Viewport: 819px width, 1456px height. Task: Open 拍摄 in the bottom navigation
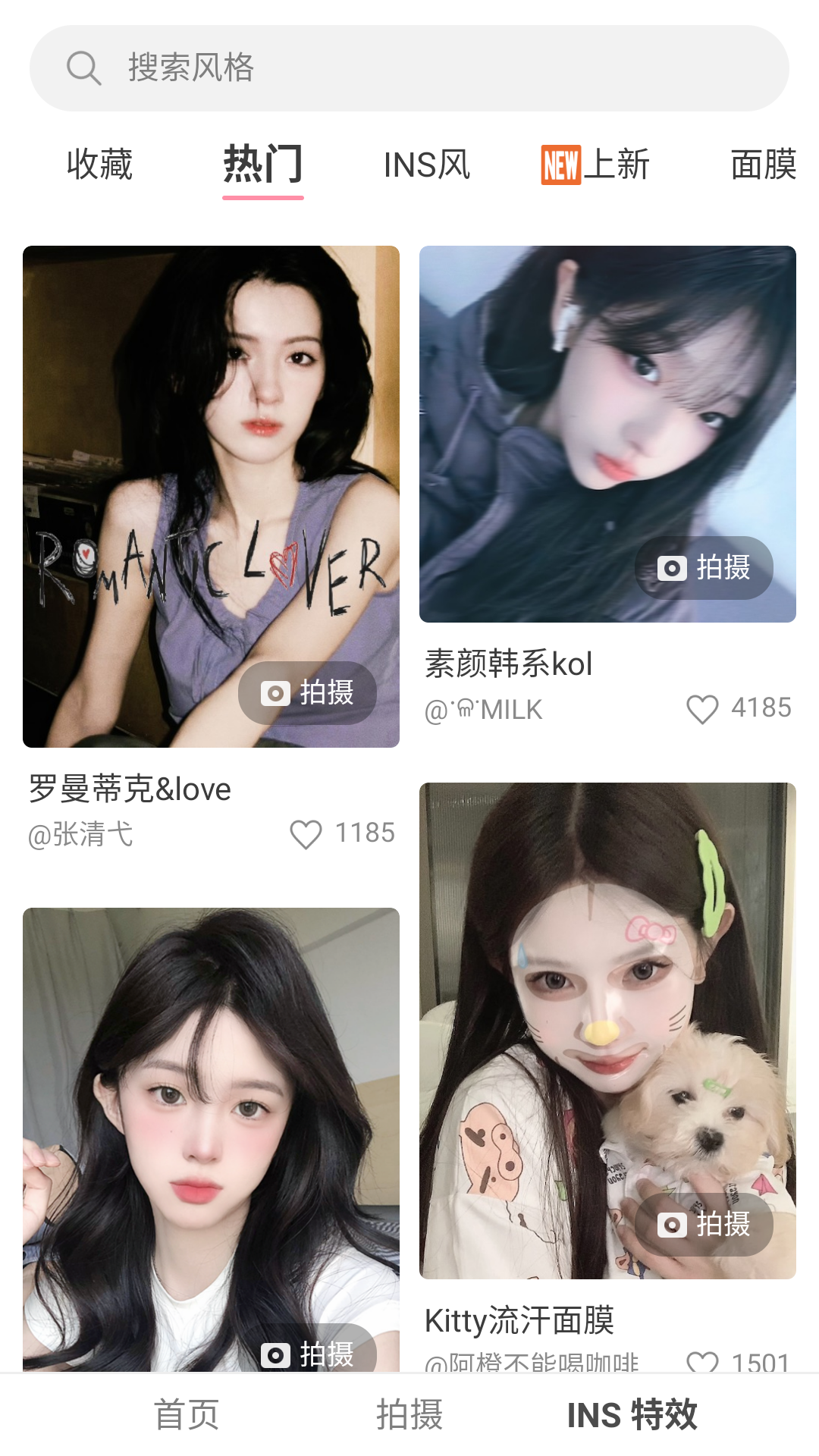(409, 1415)
